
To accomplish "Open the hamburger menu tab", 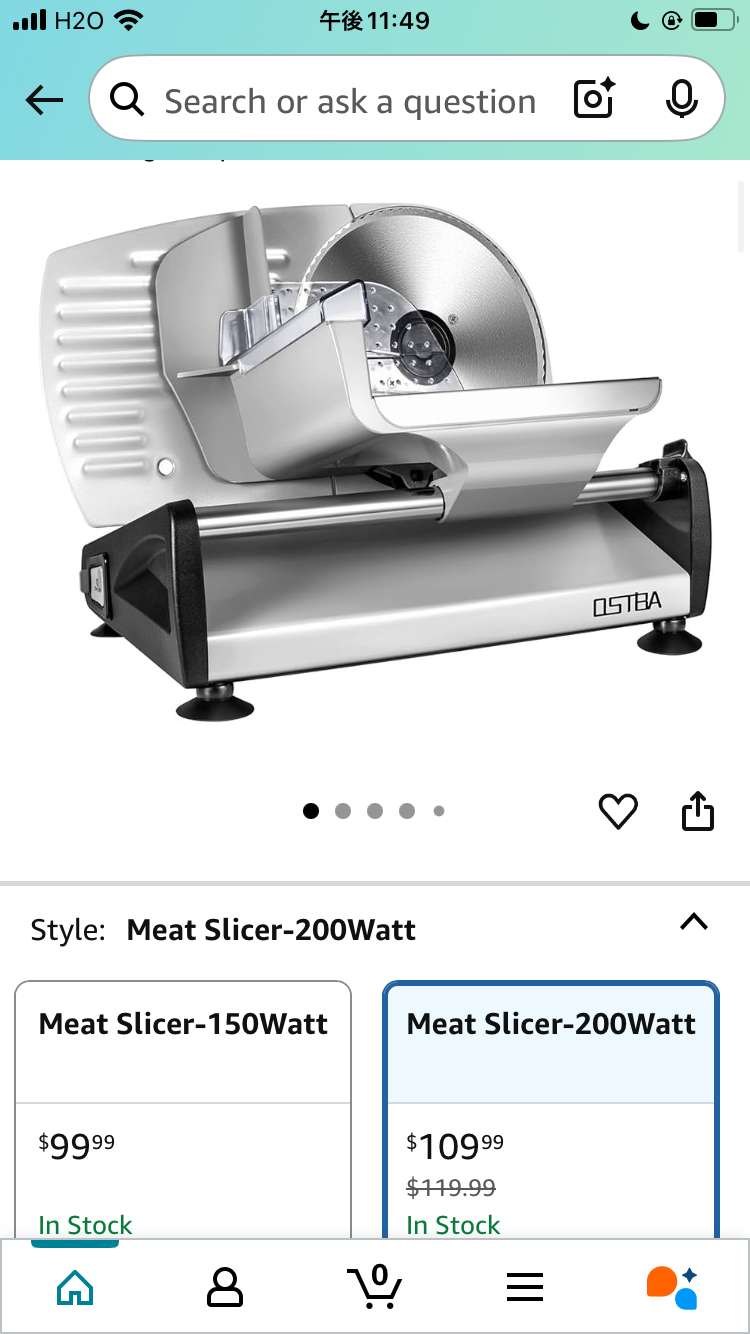I will [x=524, y=1287].
